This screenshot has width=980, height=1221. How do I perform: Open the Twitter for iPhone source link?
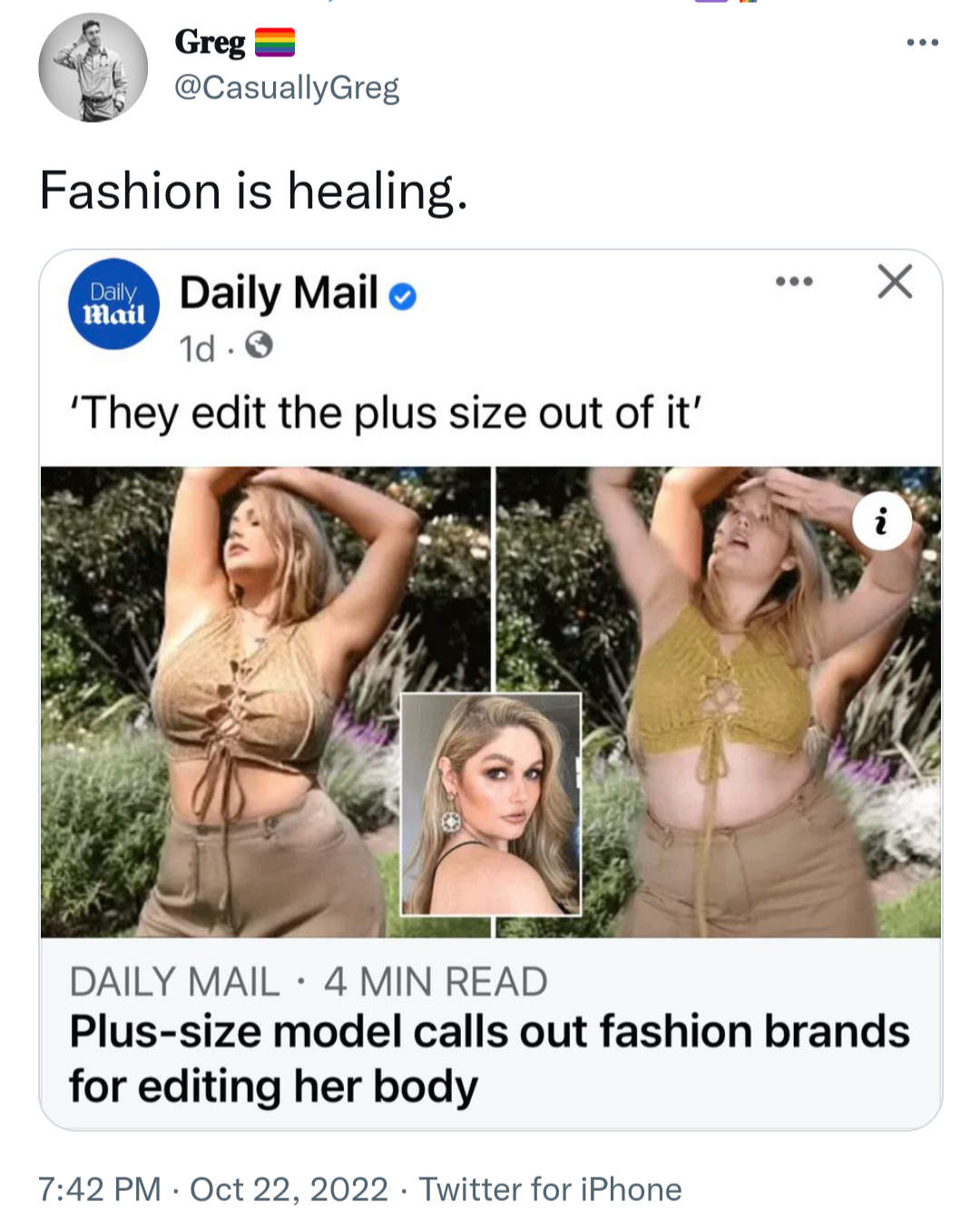(x=550, y=1189)
